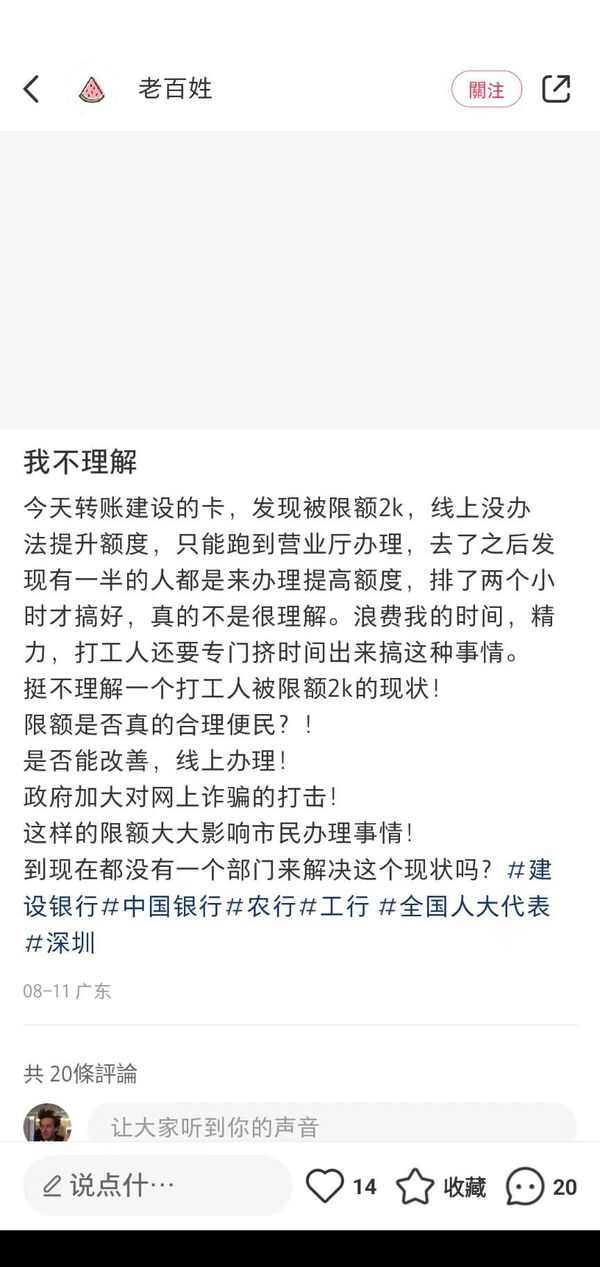The height and width of the screenshot is (1267, 600).
Task: Open the #深圳 hashtag
Action: 60,943
